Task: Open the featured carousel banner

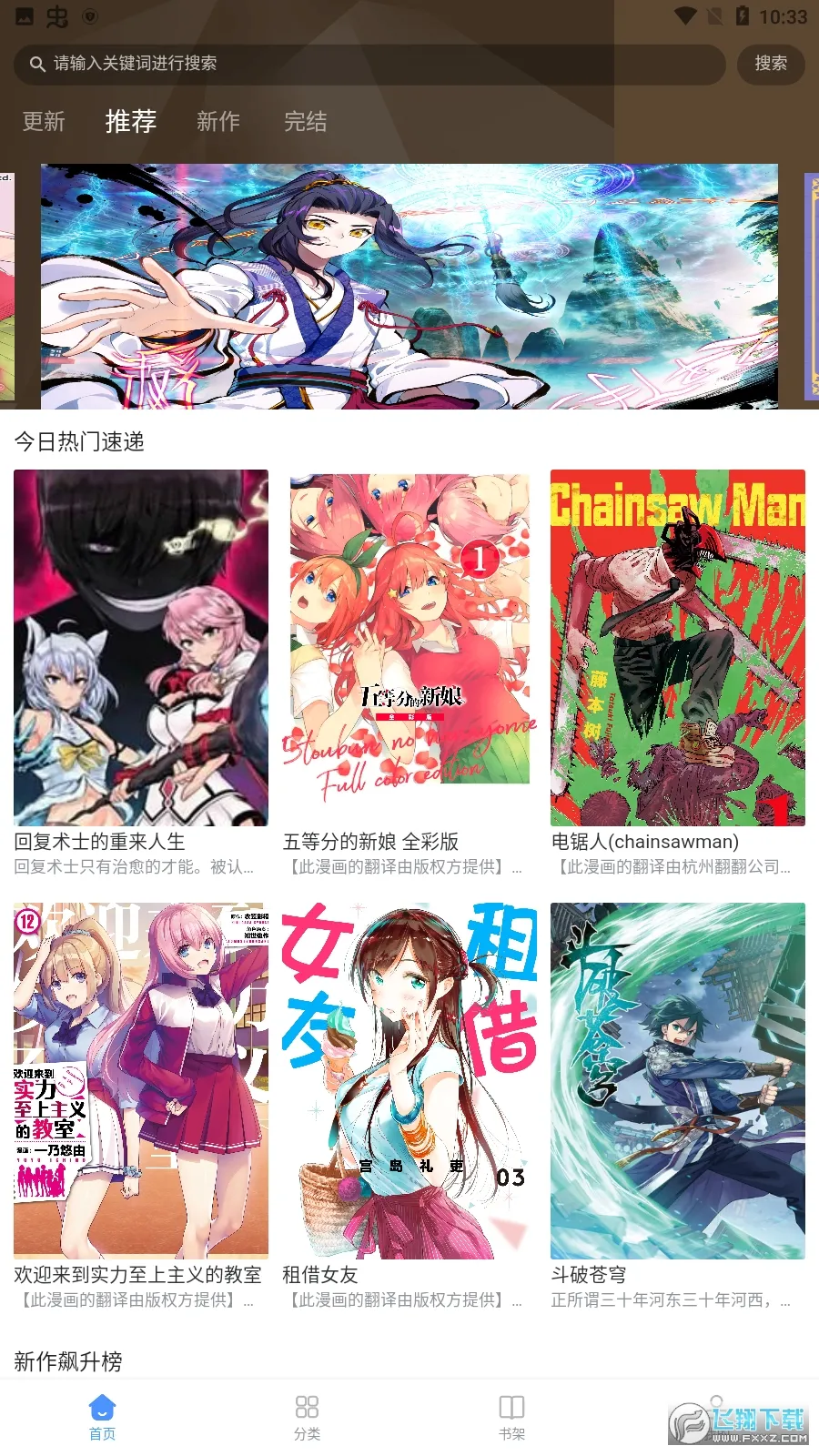Action: tap(409, 286)
